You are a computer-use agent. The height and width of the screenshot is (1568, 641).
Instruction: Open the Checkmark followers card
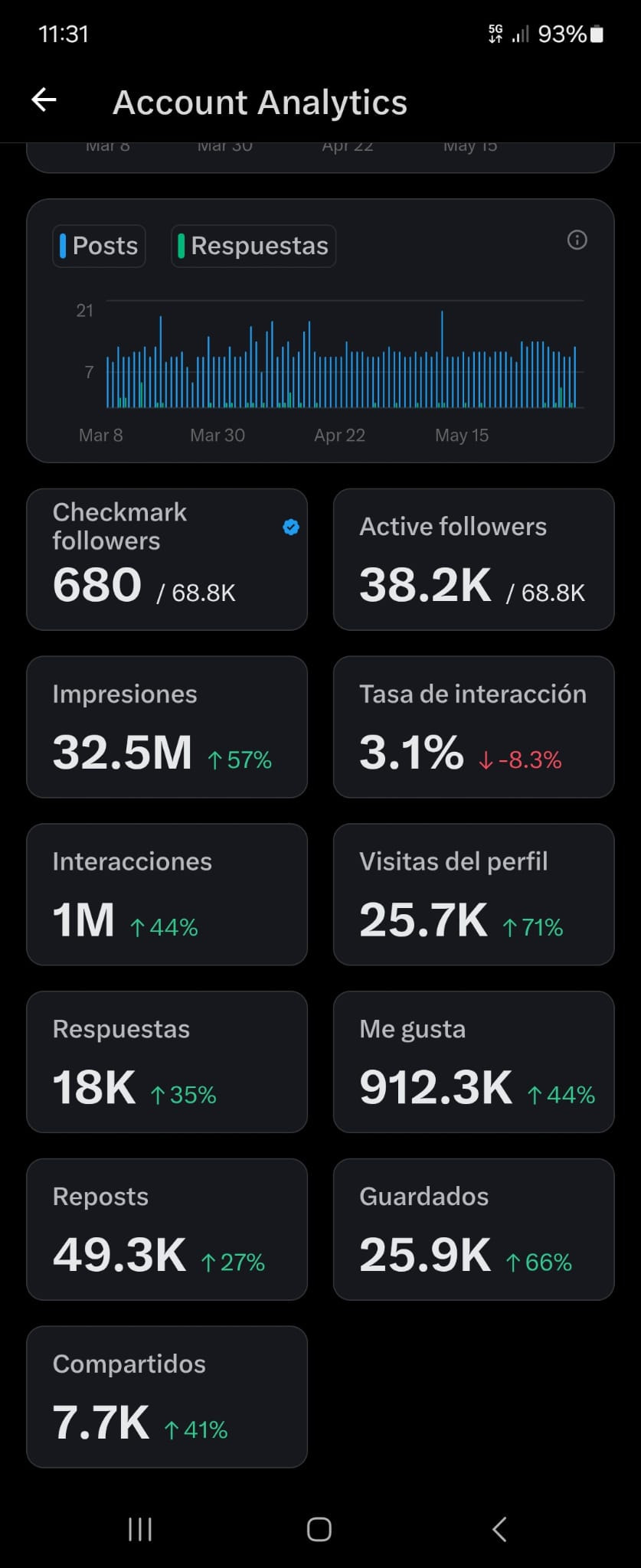pyautogui.click(x=167, y=560)
